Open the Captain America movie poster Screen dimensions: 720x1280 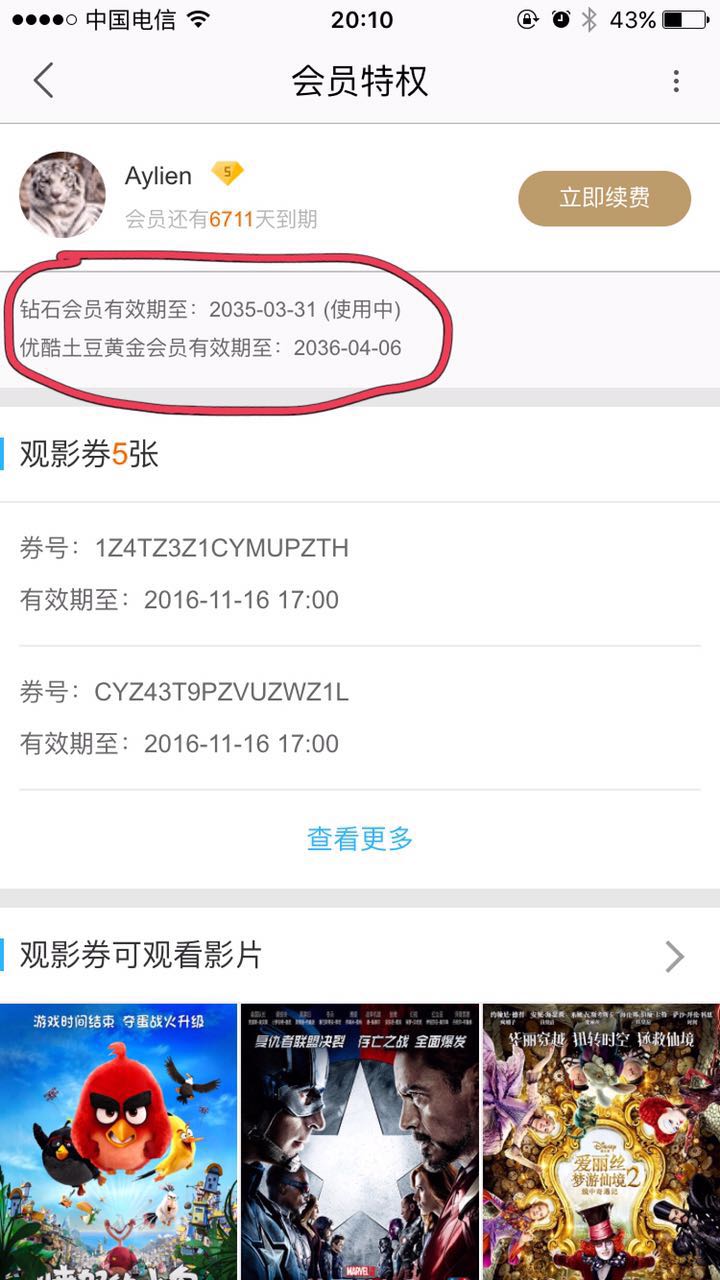click(x=360, y=1140)
